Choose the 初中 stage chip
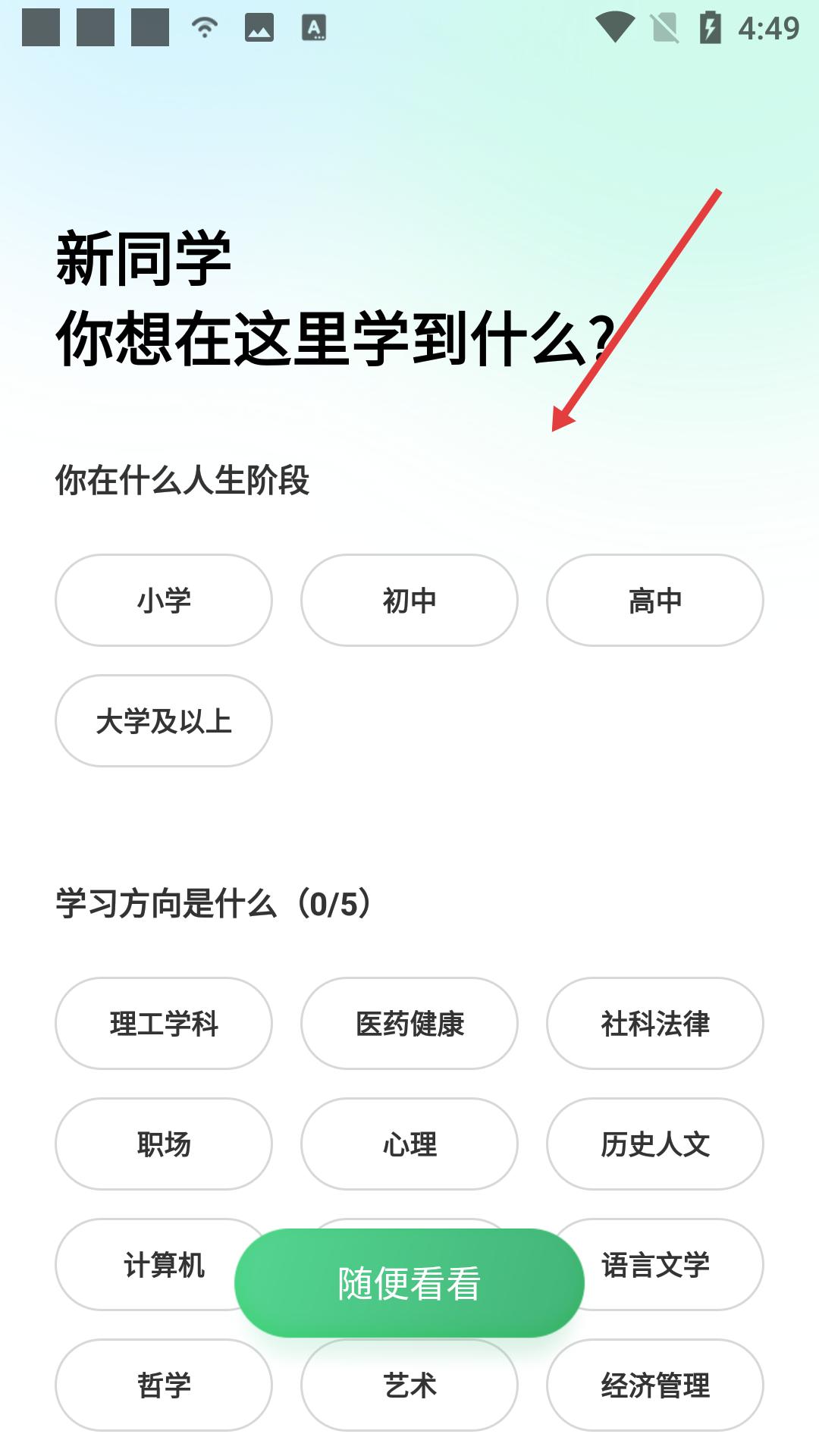819x1456 pixels. coord(409,600)
